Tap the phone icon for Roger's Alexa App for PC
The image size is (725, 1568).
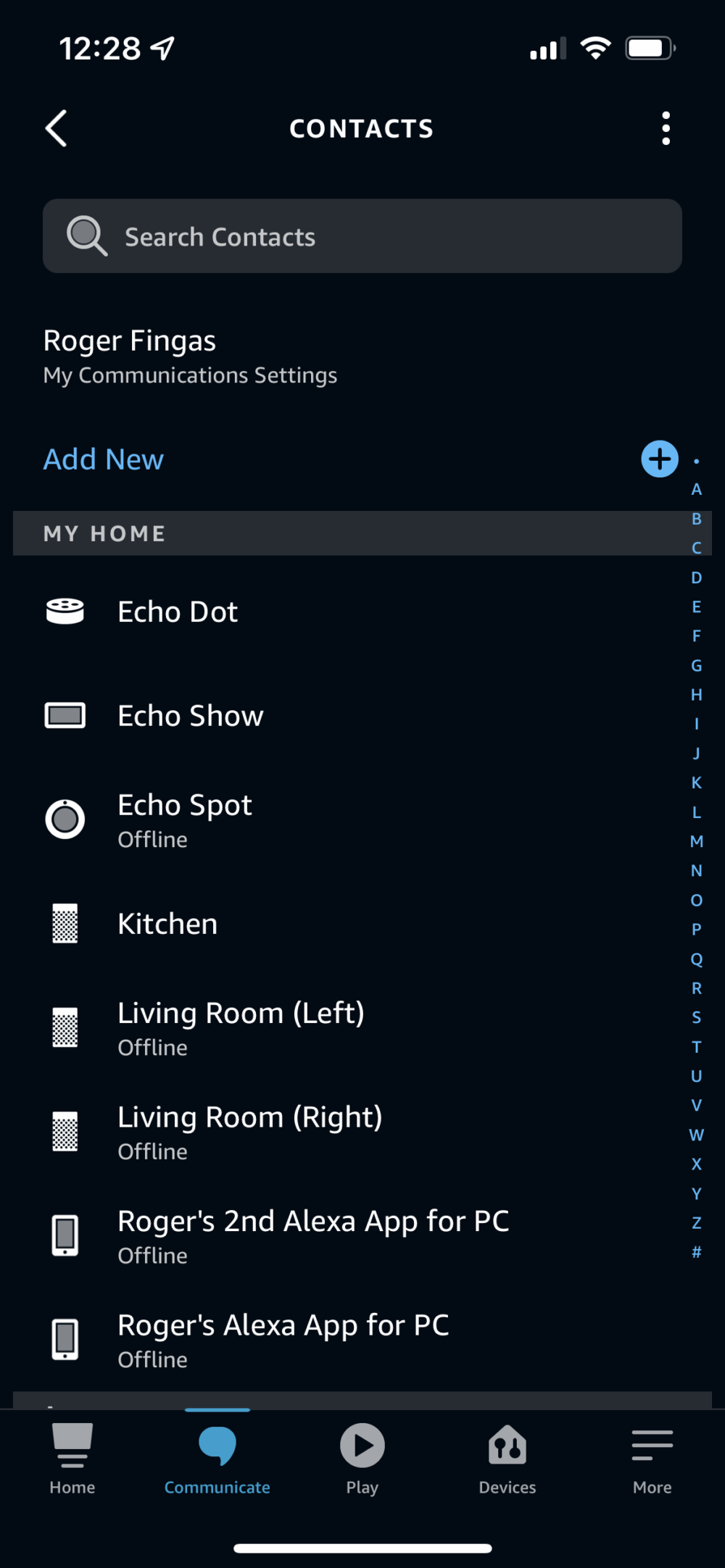[65, 1339]
